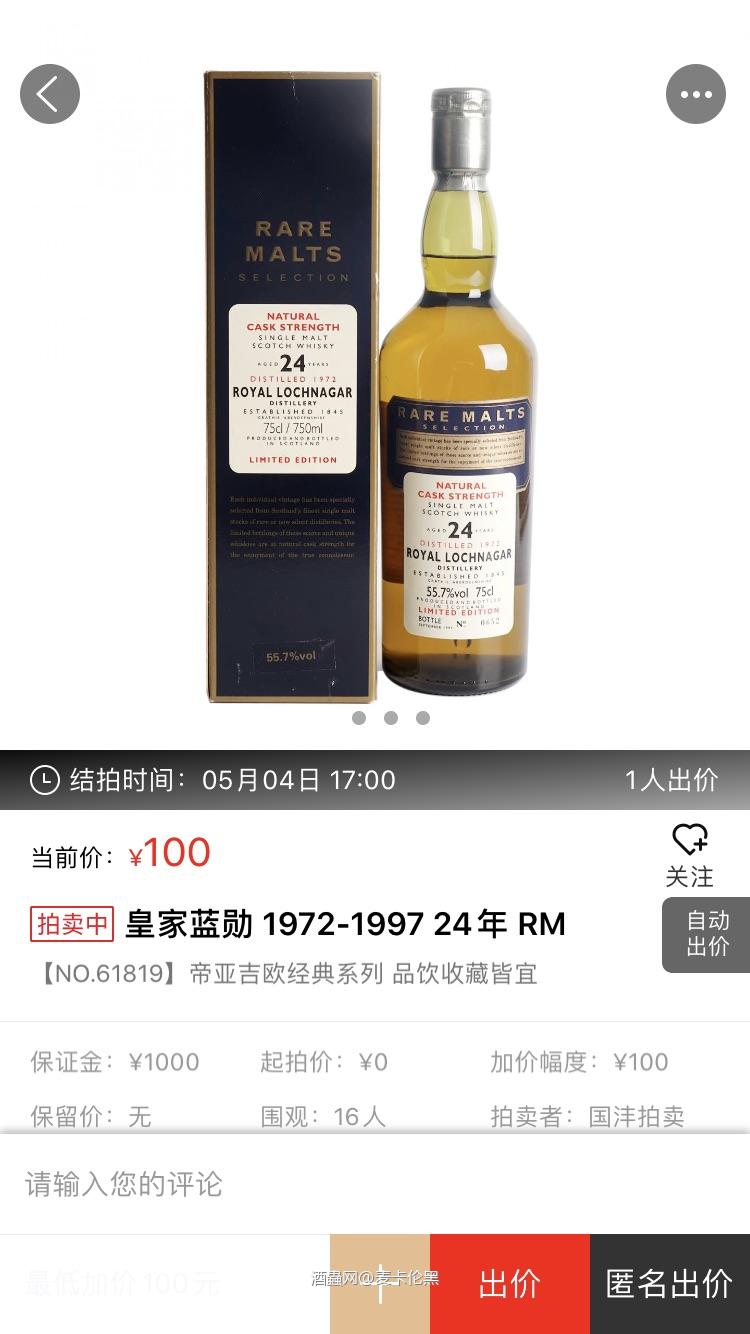Tap the current price ¥100
Viewport: 750px width, 1334px height.
click(x=170, y=851)
